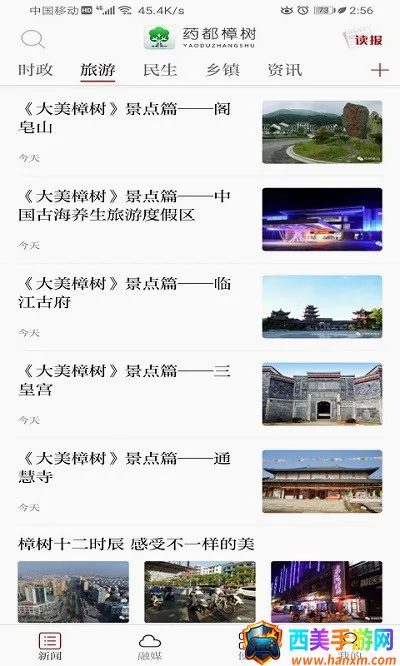
Task: Select the 旅游 tab
Action: [x=98, y=70]
